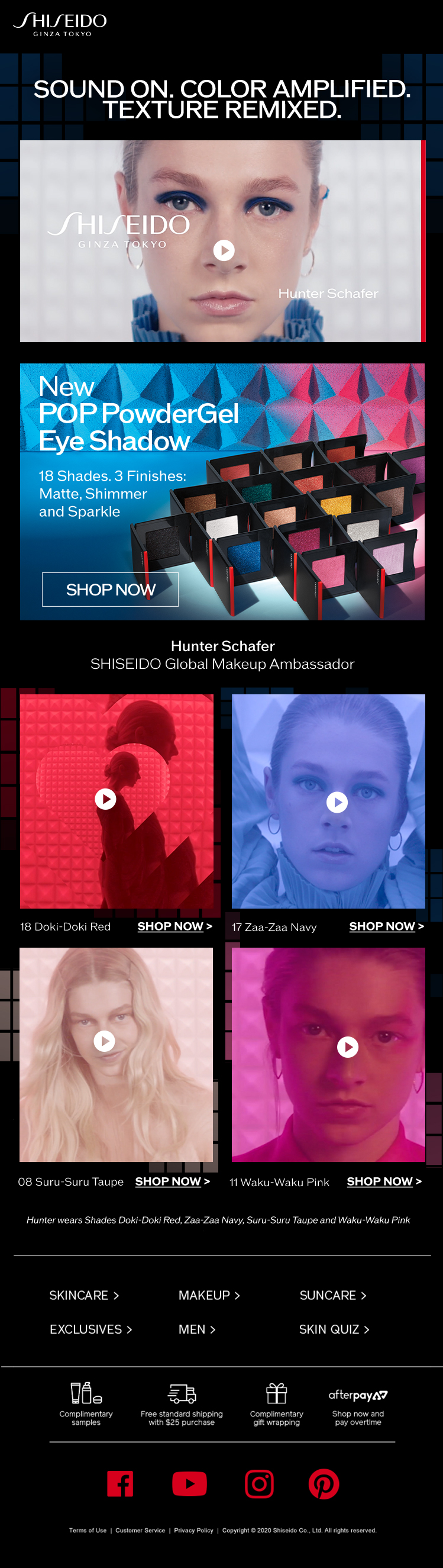This screenshot has width=443, height=1568.
Task: Open the Makeup category
Action: (x=209, y=1295)
